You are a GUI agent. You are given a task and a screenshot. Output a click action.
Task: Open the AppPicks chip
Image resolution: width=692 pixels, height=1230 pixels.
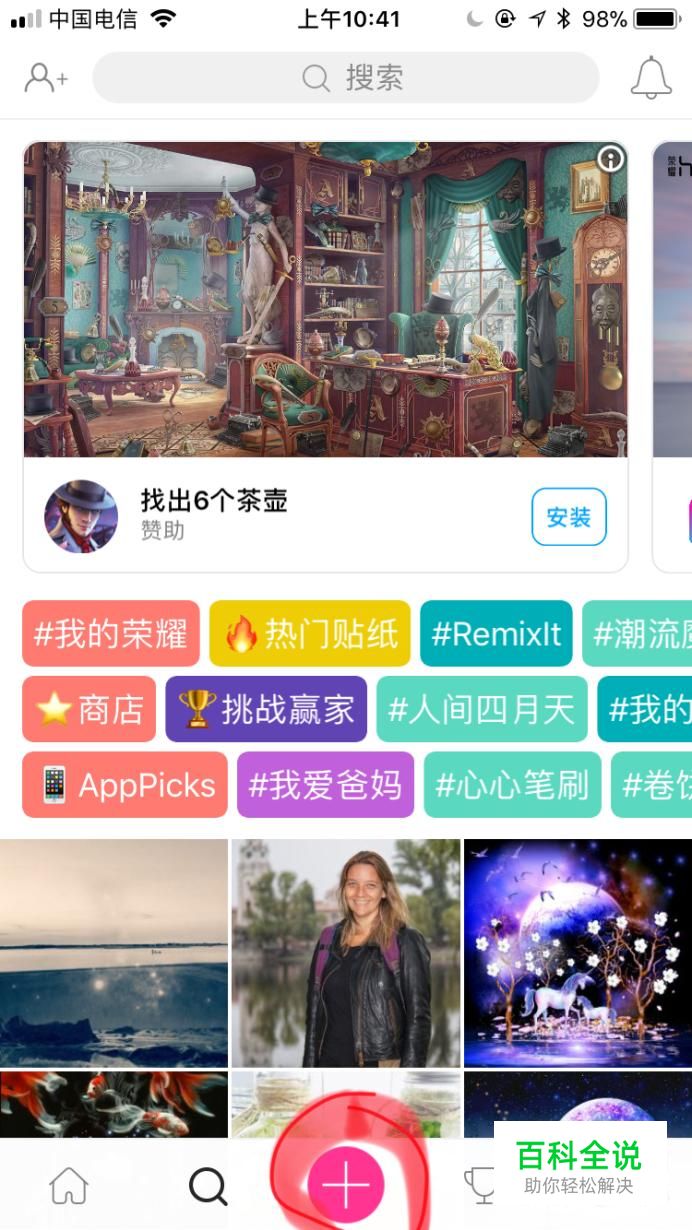[125, 785]
